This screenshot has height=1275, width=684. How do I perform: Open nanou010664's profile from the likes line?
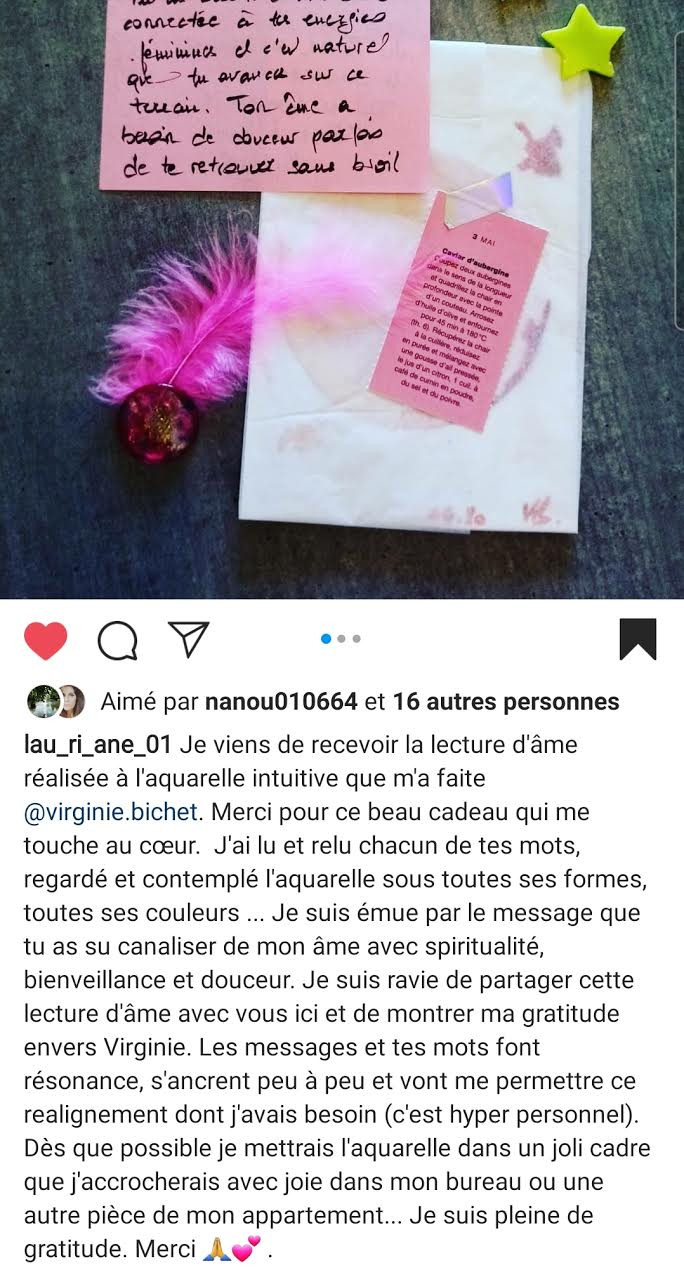point(281,702)
